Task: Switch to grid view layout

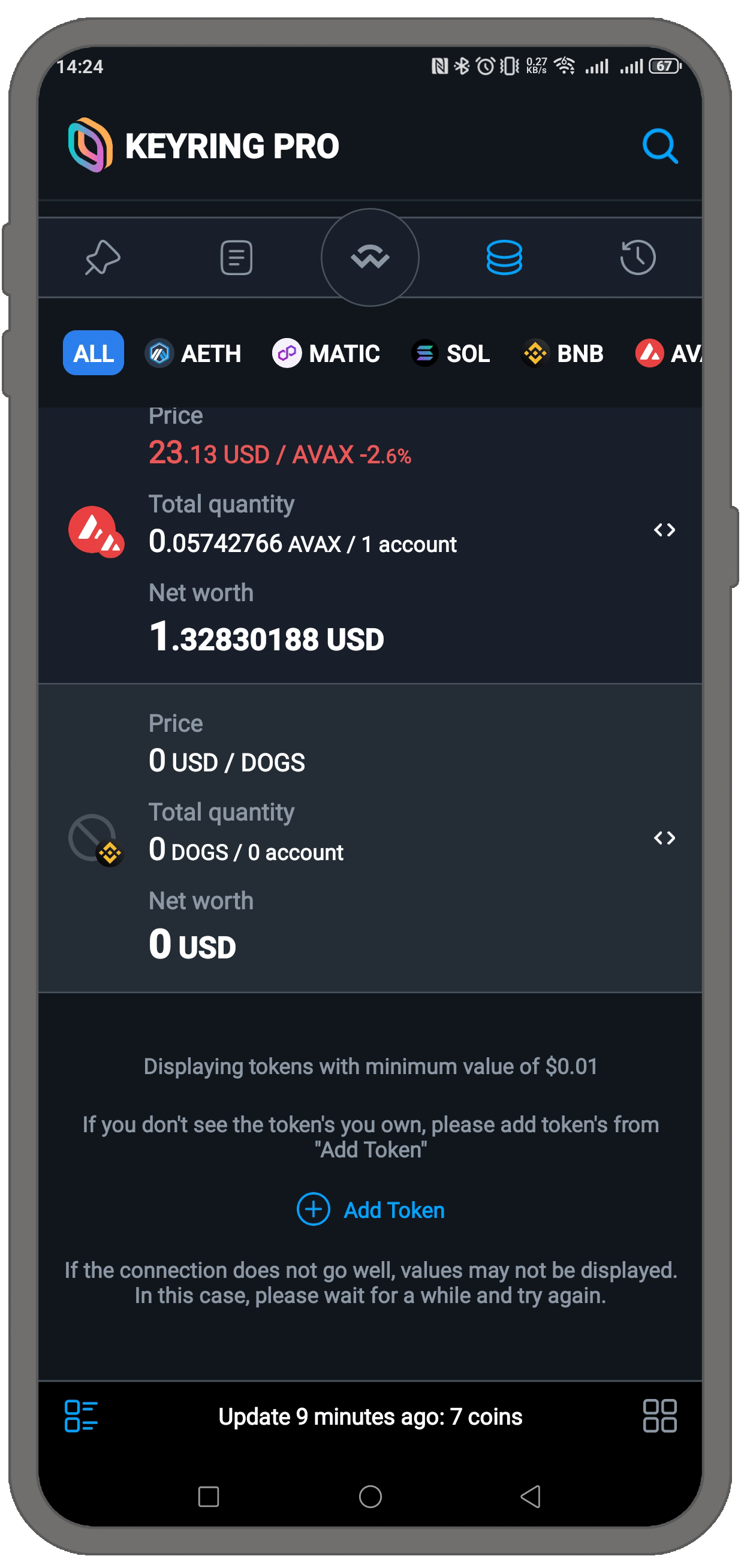Action: (x=659, y=1416)
